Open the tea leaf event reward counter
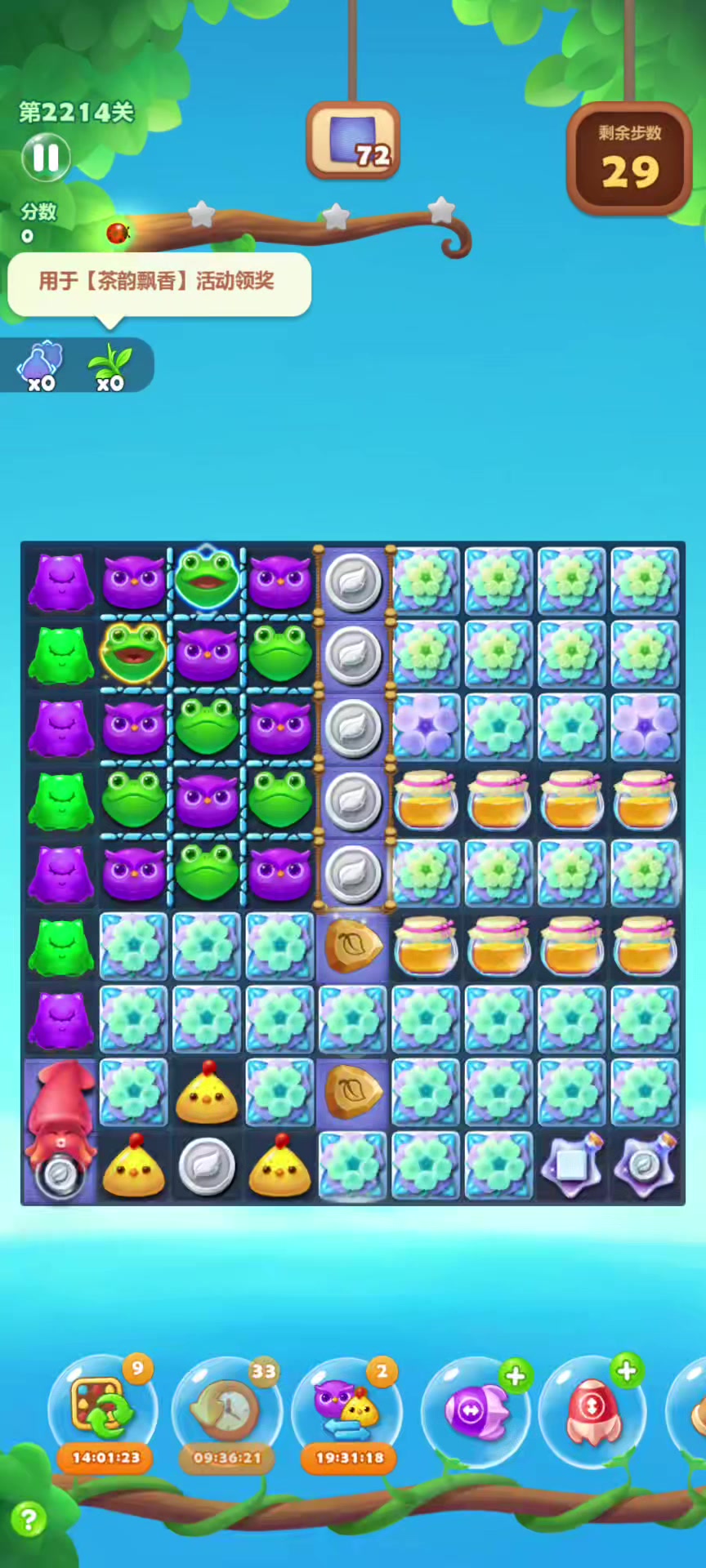706x1568 pixels. 110,366
